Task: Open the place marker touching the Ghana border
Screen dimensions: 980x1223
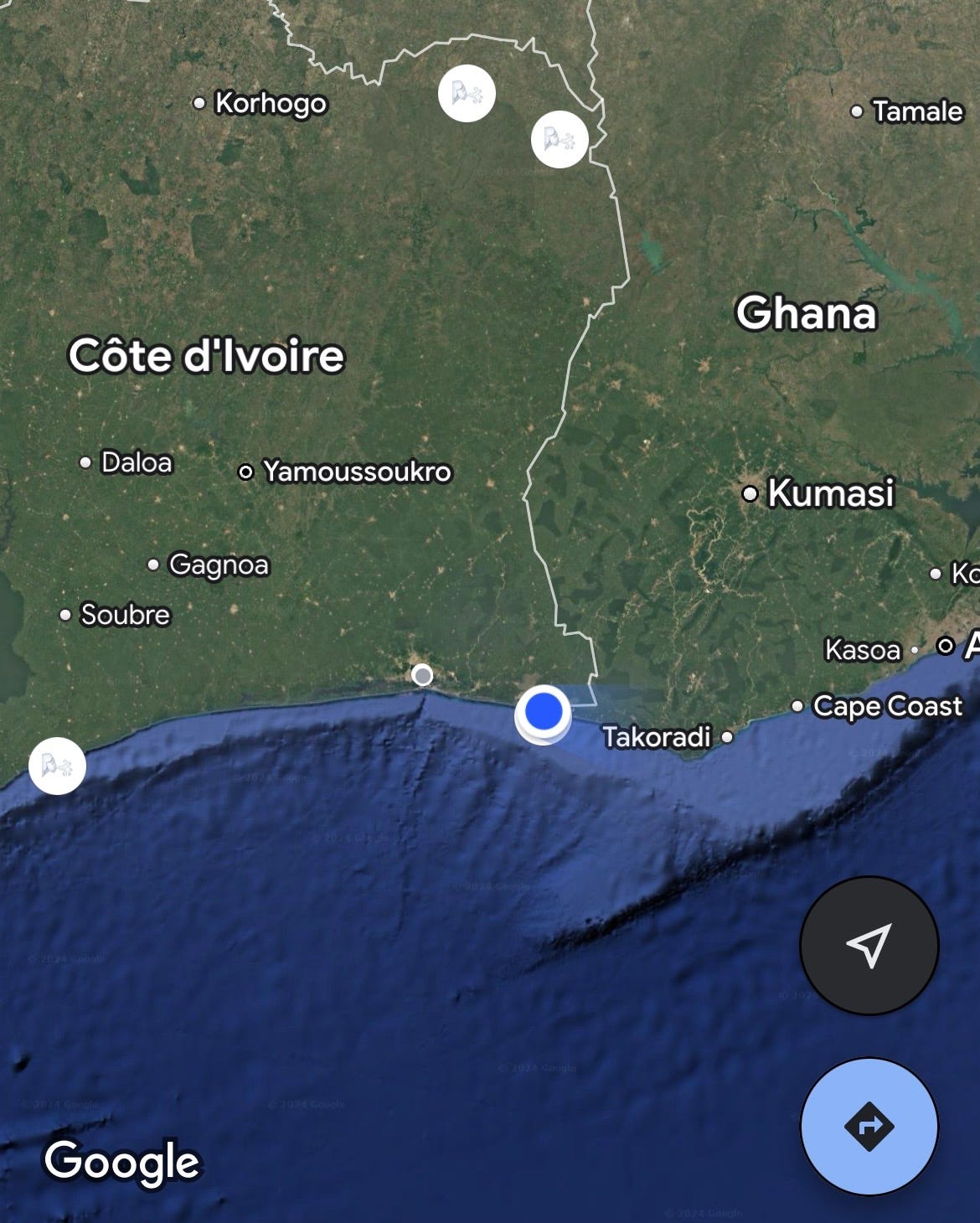Action: (560, 139)
